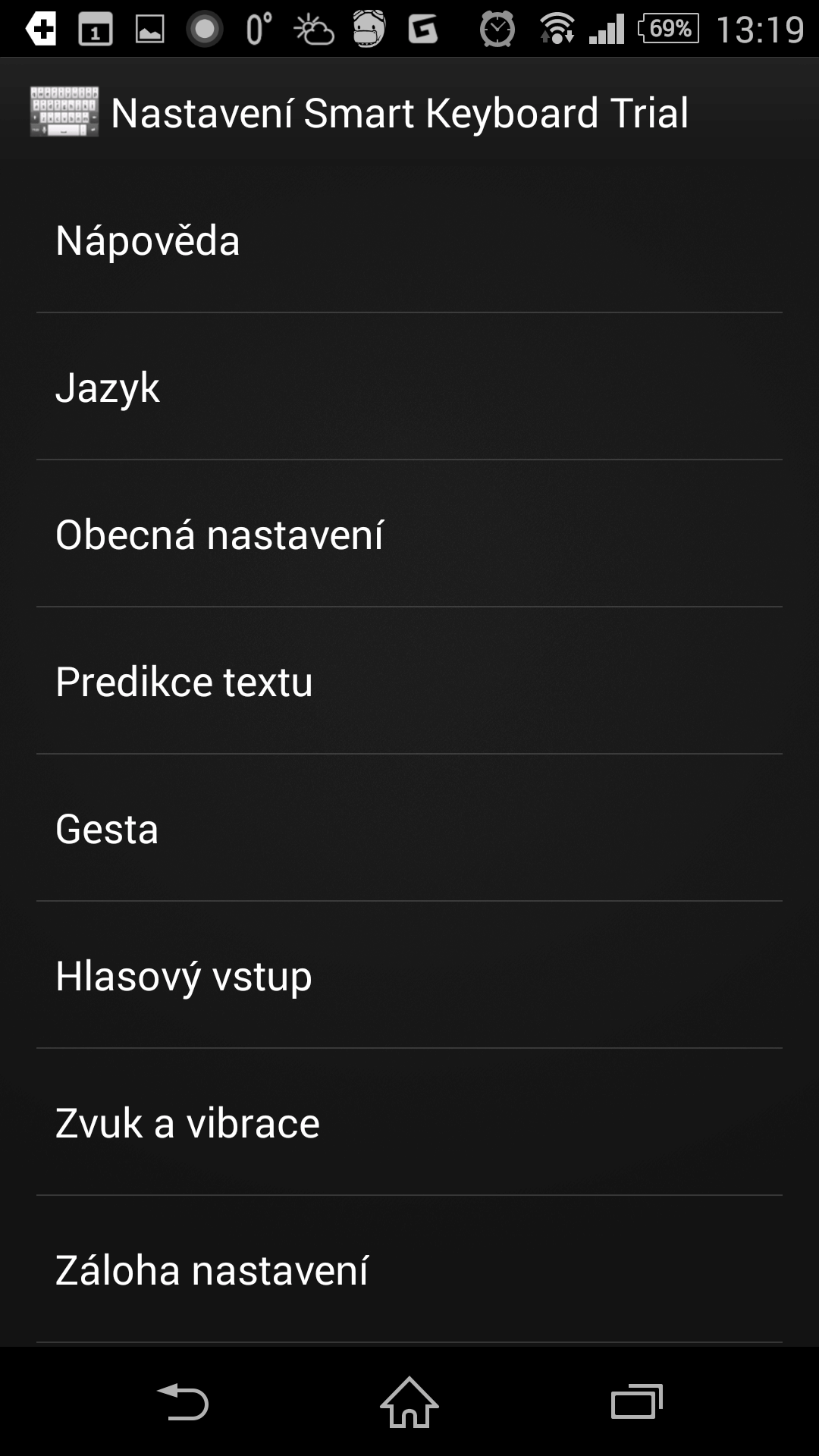819x1456 pixels.
Task: Open Zvuk a vibrace settings
Action: point(409,1122)
